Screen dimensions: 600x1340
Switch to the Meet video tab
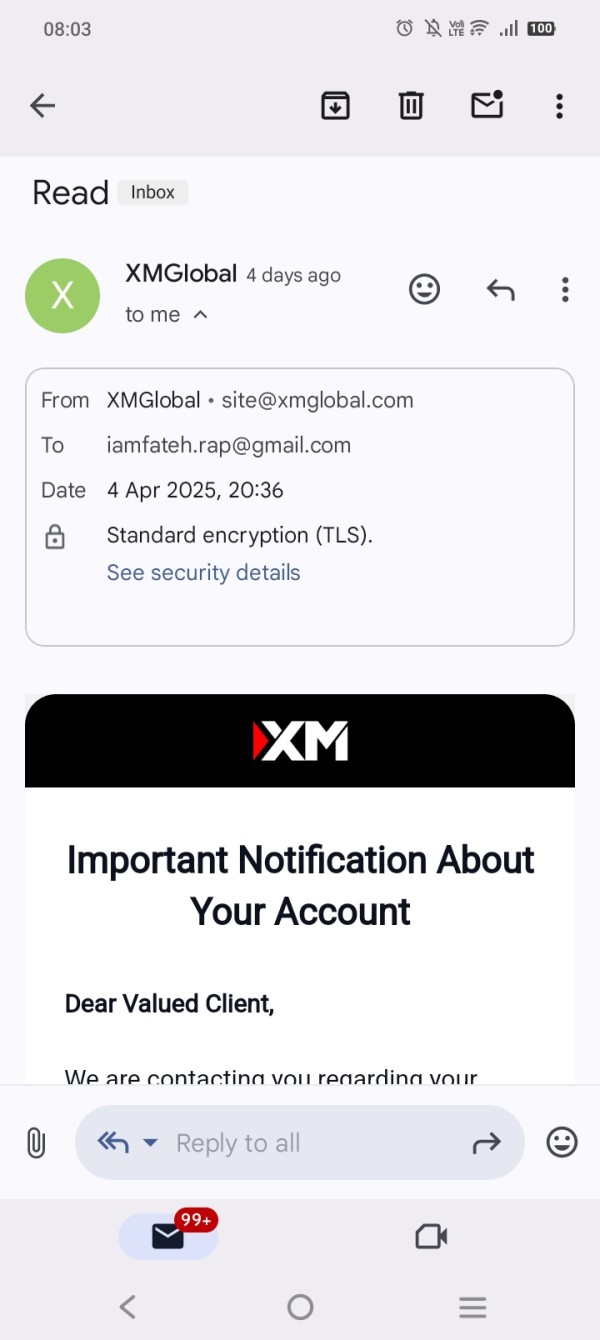pyautogui.click(x=431, y=1237)
